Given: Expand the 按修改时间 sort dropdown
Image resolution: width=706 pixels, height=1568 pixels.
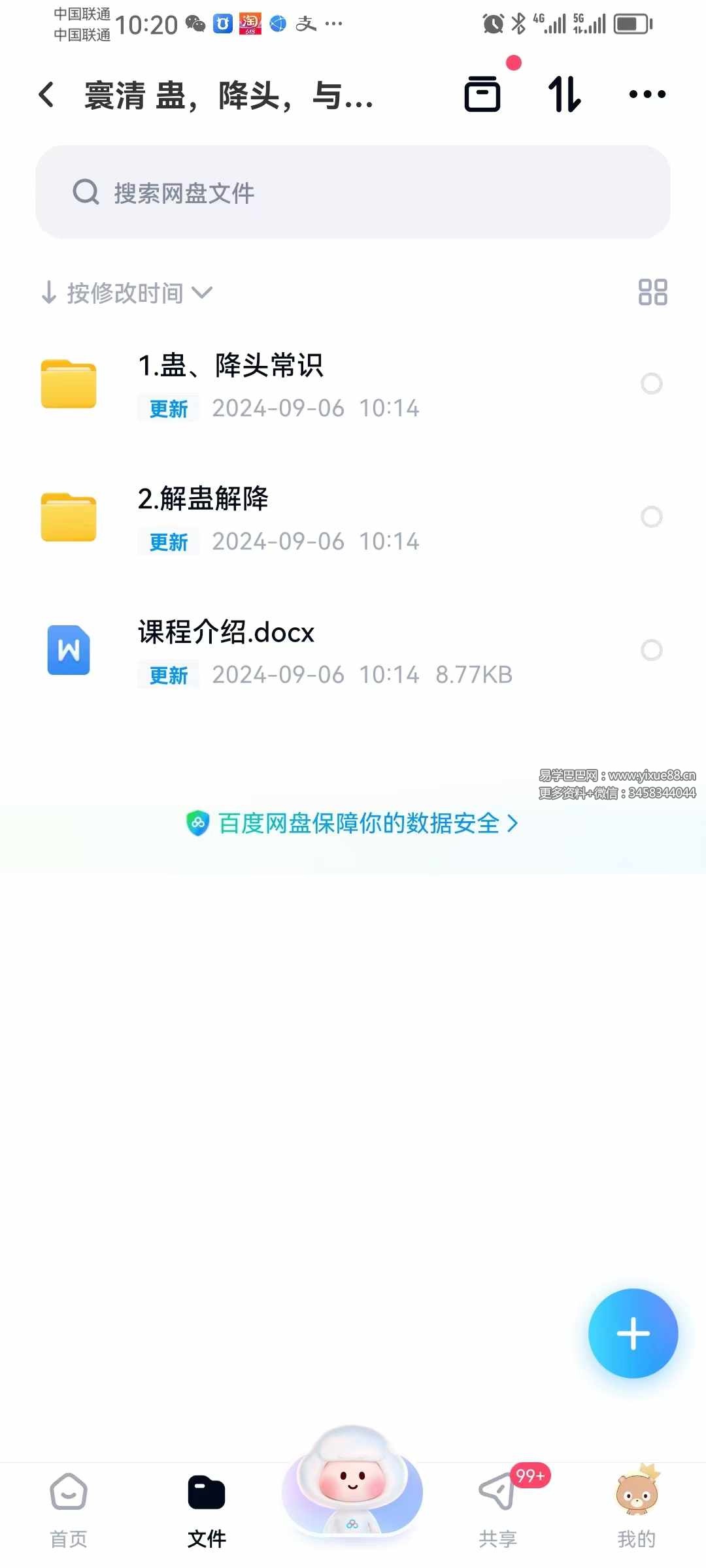Looking at the screenshot, I should coord(203,293).
